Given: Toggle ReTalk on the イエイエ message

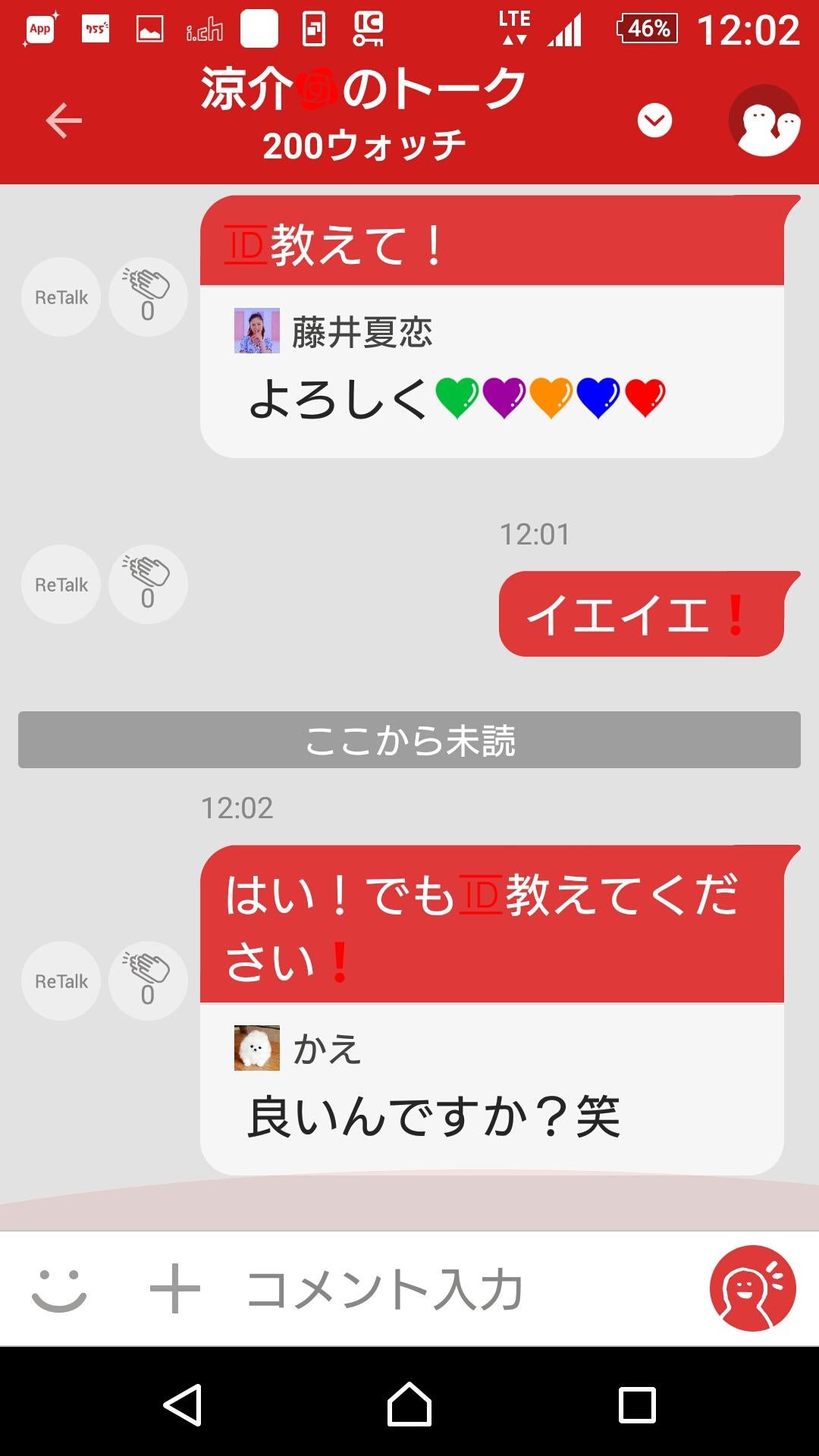Looking at the screenshot, I should (60, 584).
